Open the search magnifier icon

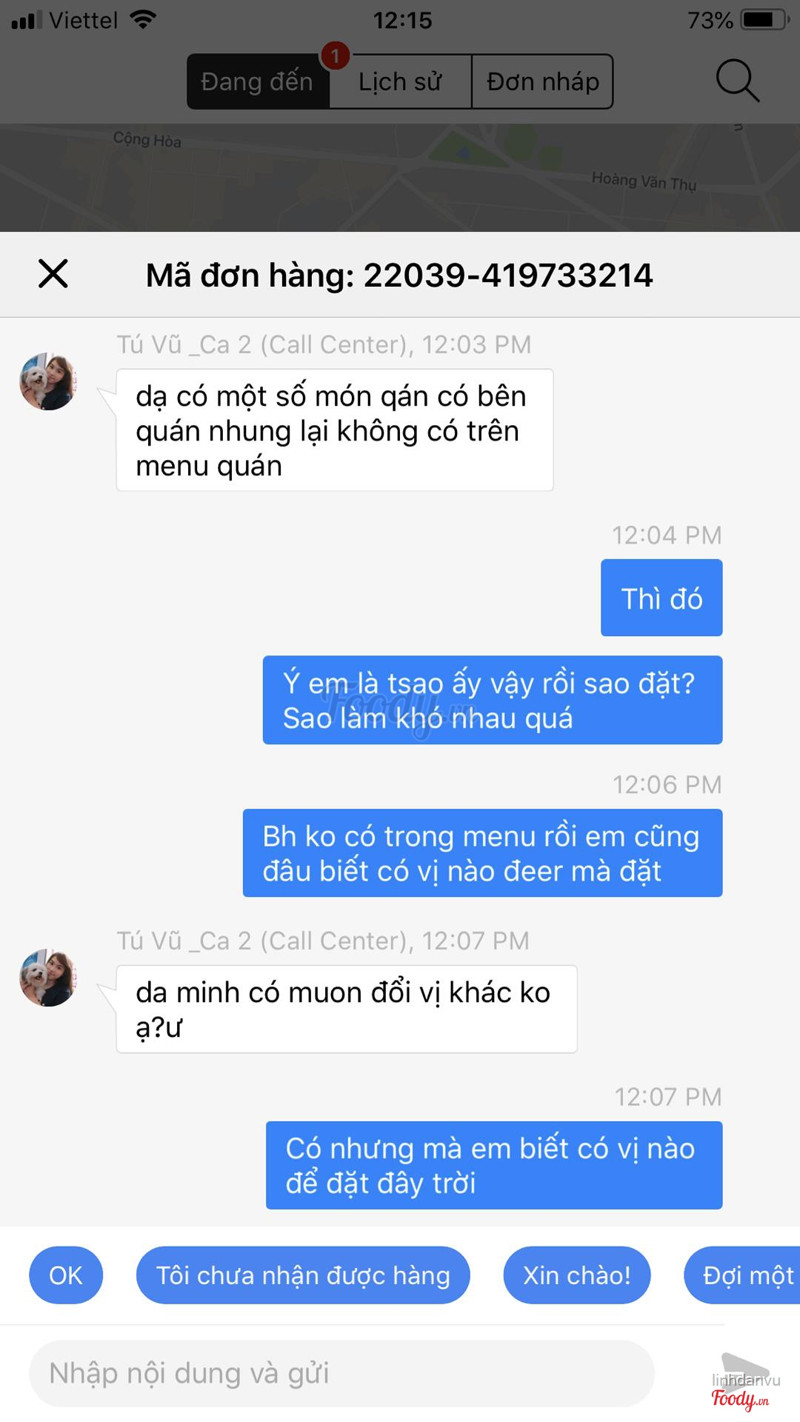pos(737,81)
